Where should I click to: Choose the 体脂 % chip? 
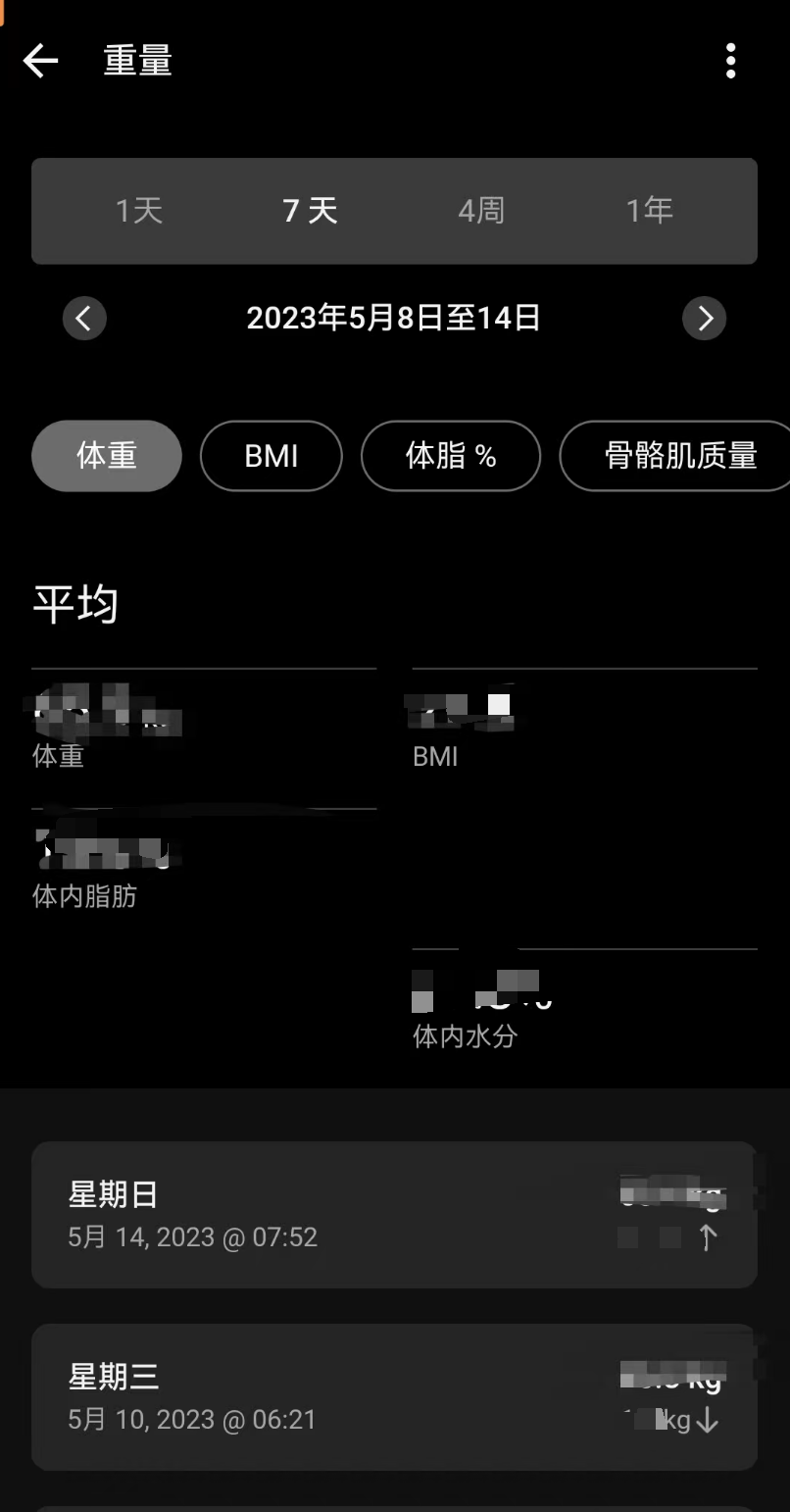coord(451,456)
